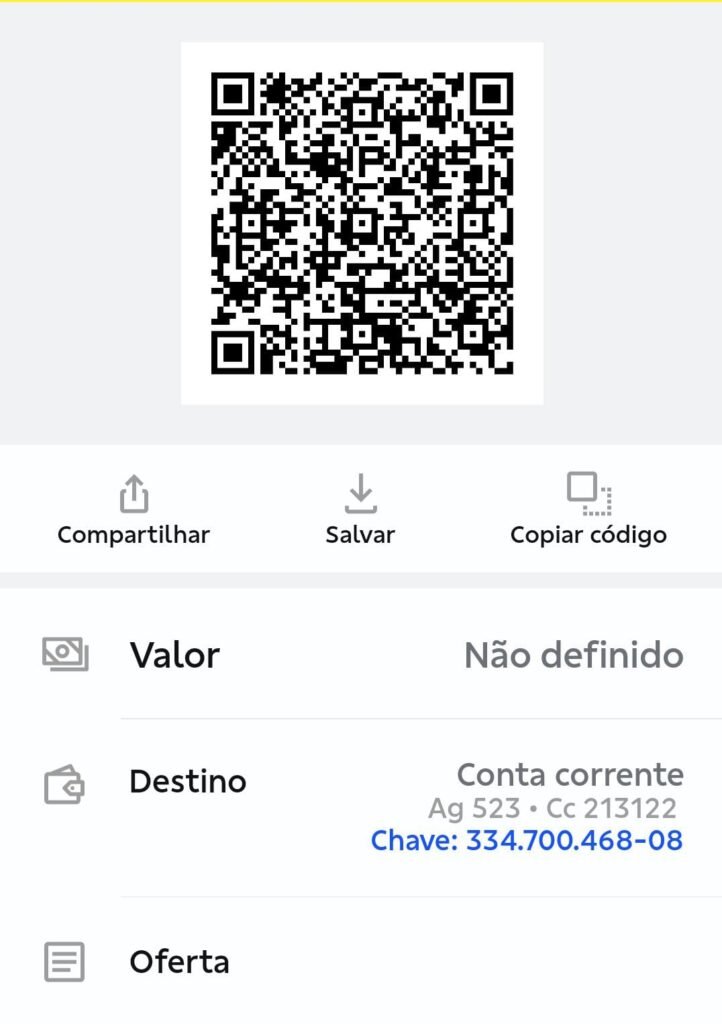This screenshot has width=722, height=1024.
Task: Copy the Pix code with Copiar código
Action: coord(588,511)
